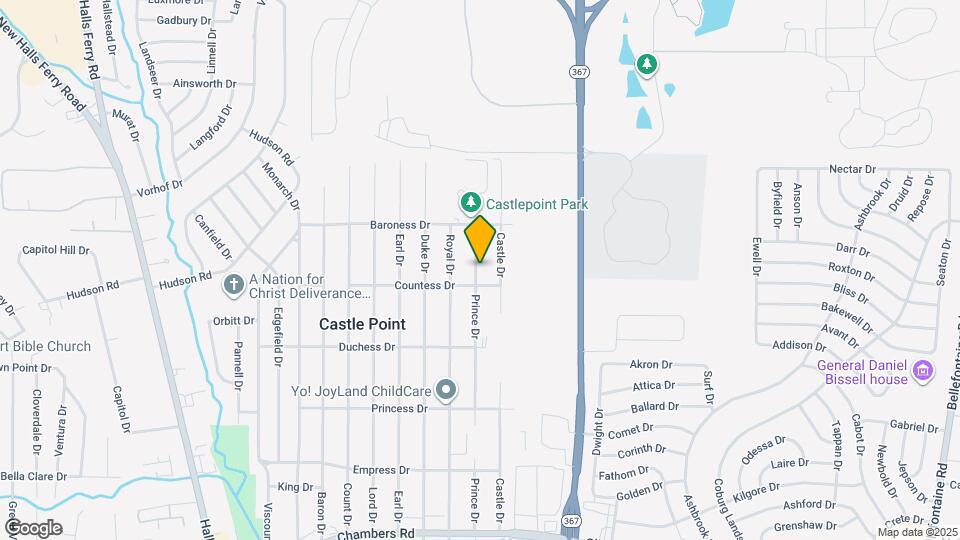
Task: Tap the orange location marker pin
Action: tap(480, 240)
